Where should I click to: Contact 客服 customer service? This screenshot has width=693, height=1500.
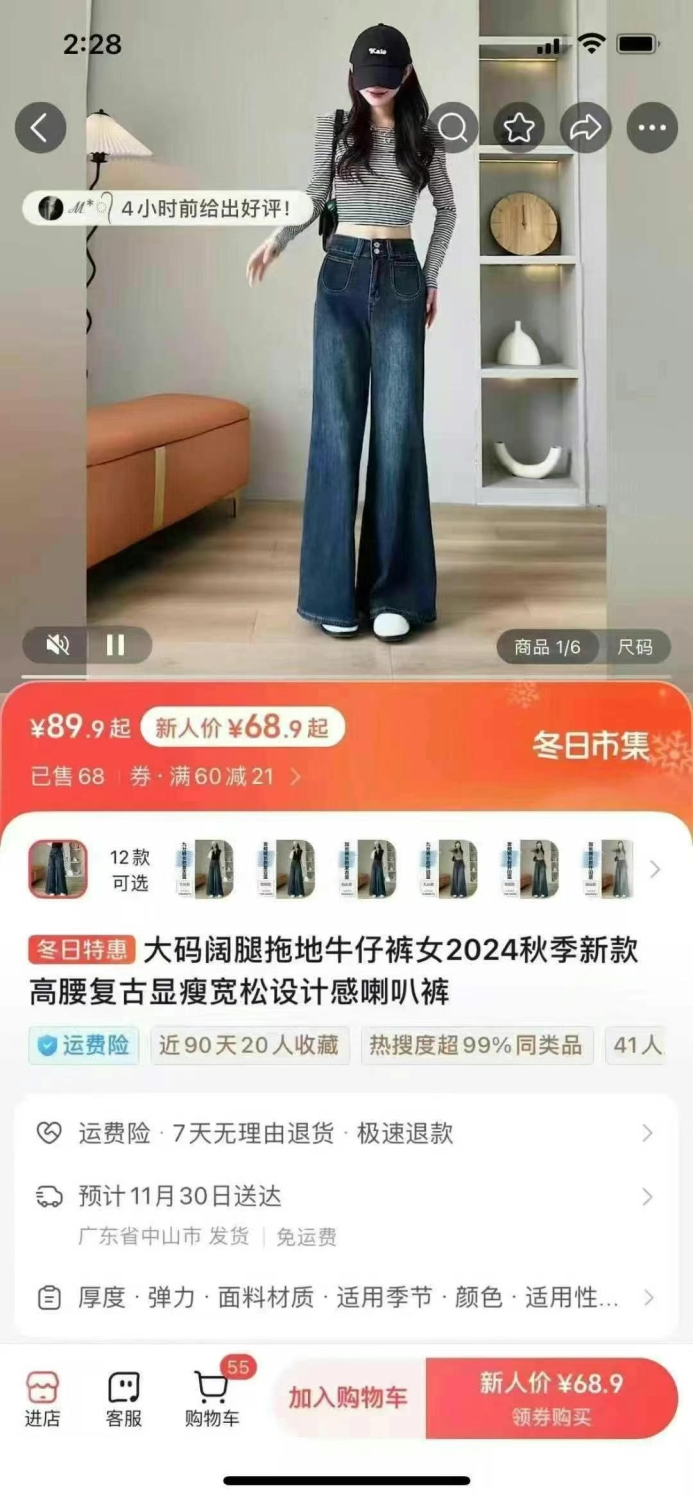[x=124, y=1399]
